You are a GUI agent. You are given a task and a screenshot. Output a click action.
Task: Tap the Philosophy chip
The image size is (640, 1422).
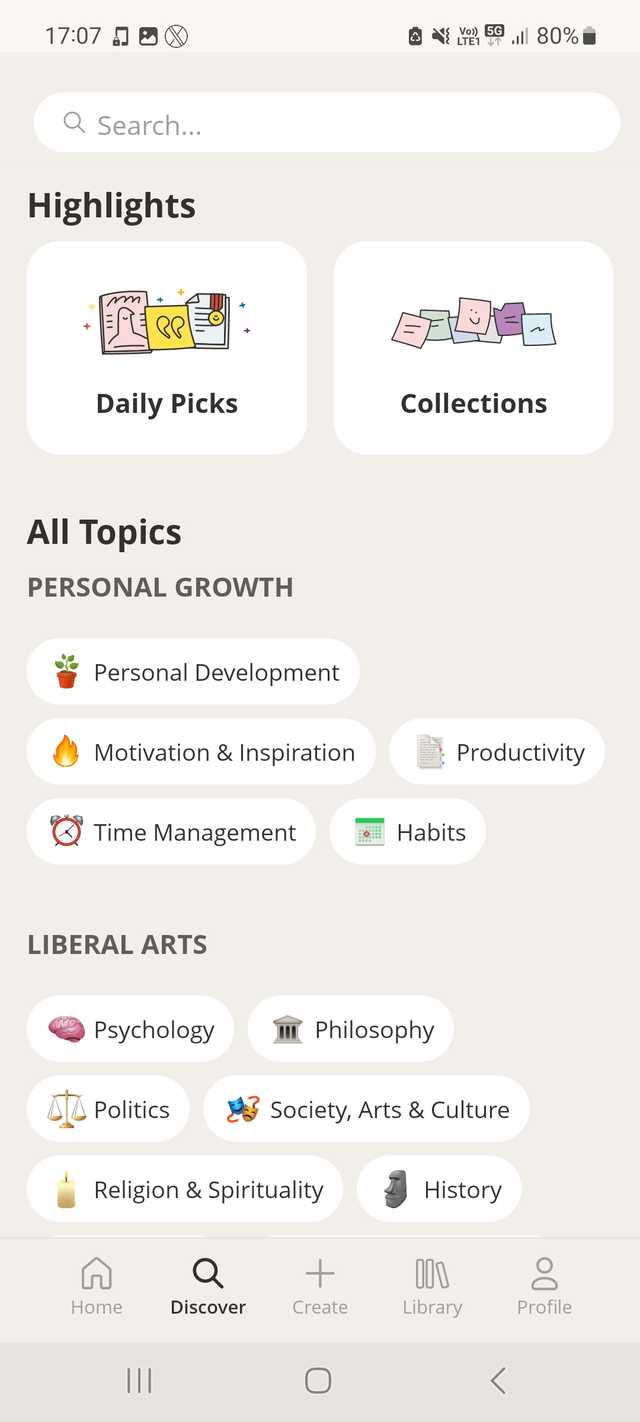(x=351, y=1030)
